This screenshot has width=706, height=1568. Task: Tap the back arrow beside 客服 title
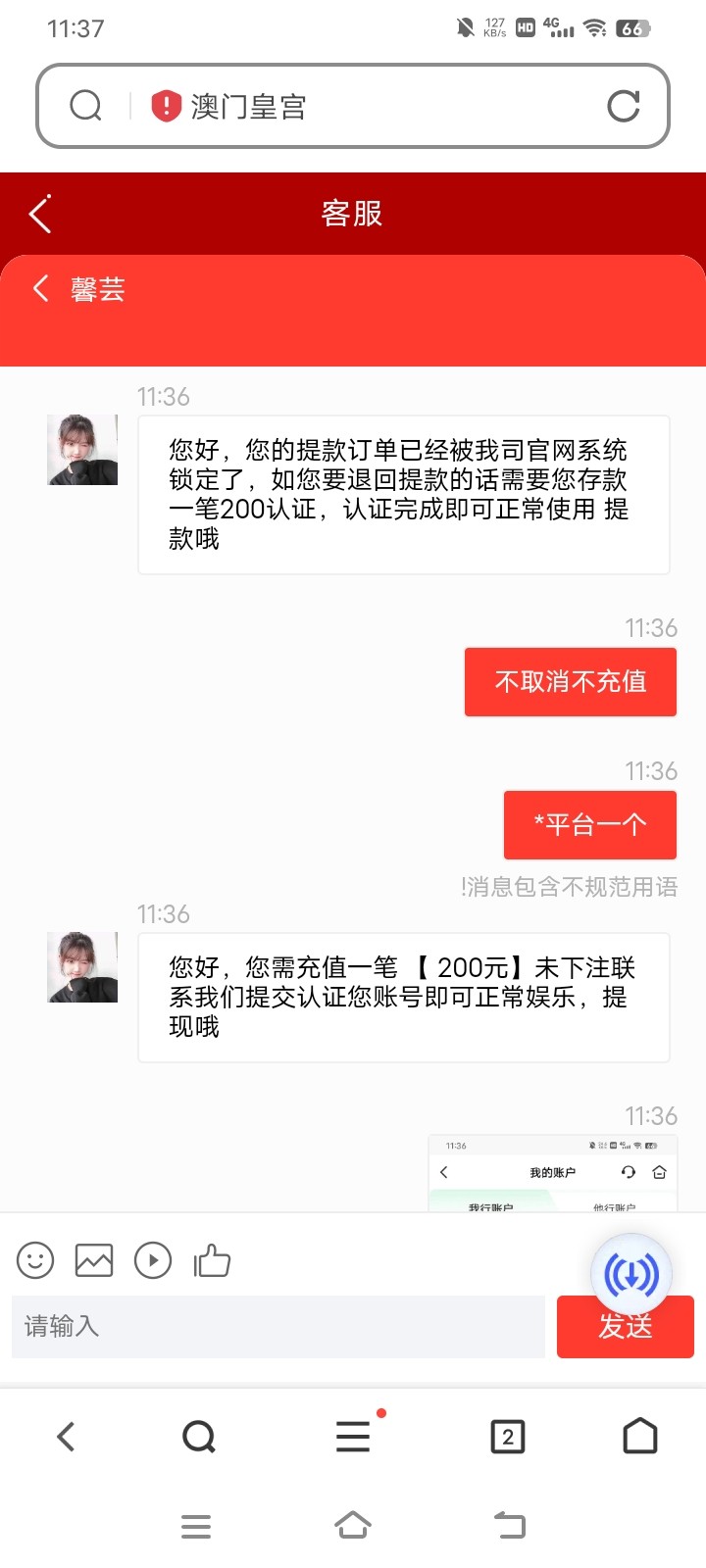pos(40,214)
